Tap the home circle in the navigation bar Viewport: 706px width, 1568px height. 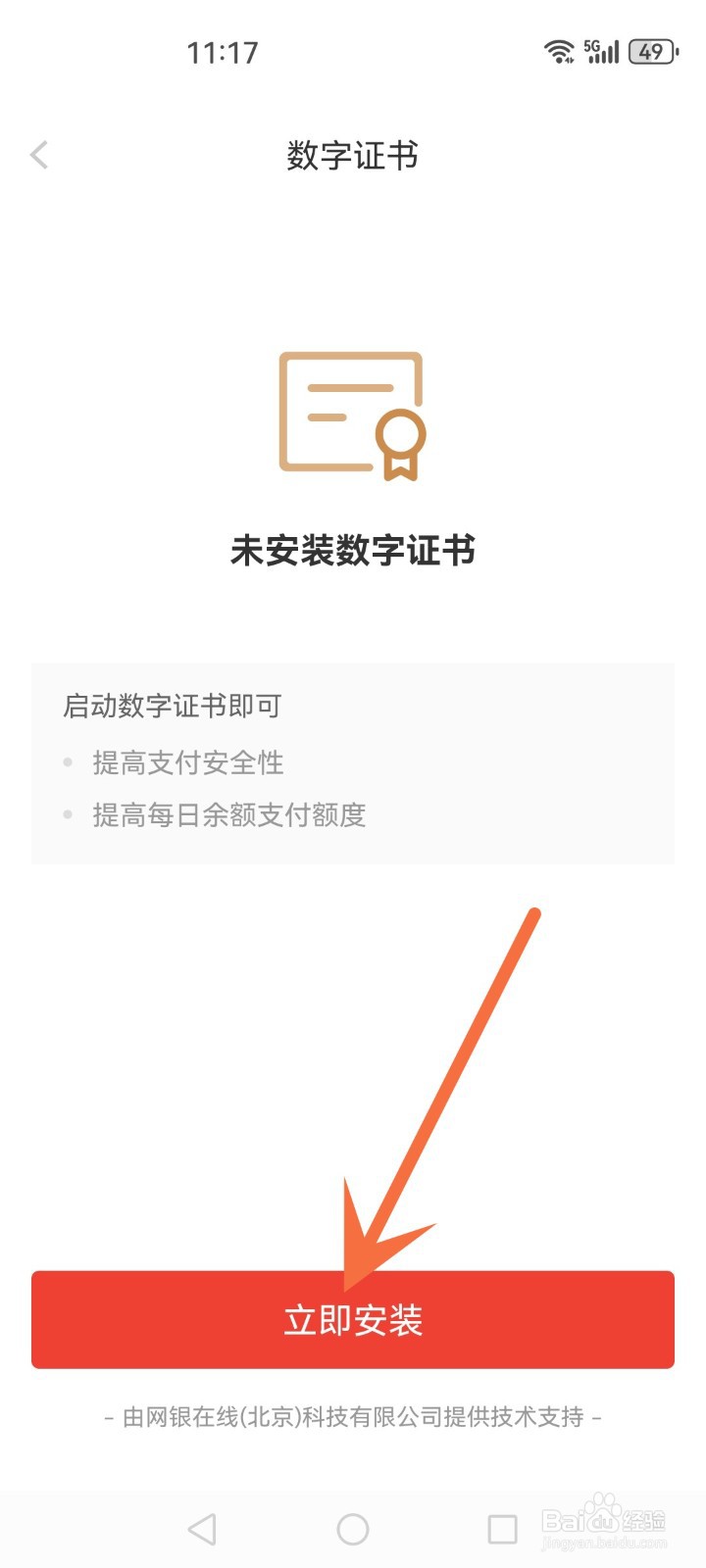click(x=353, y=1527)
